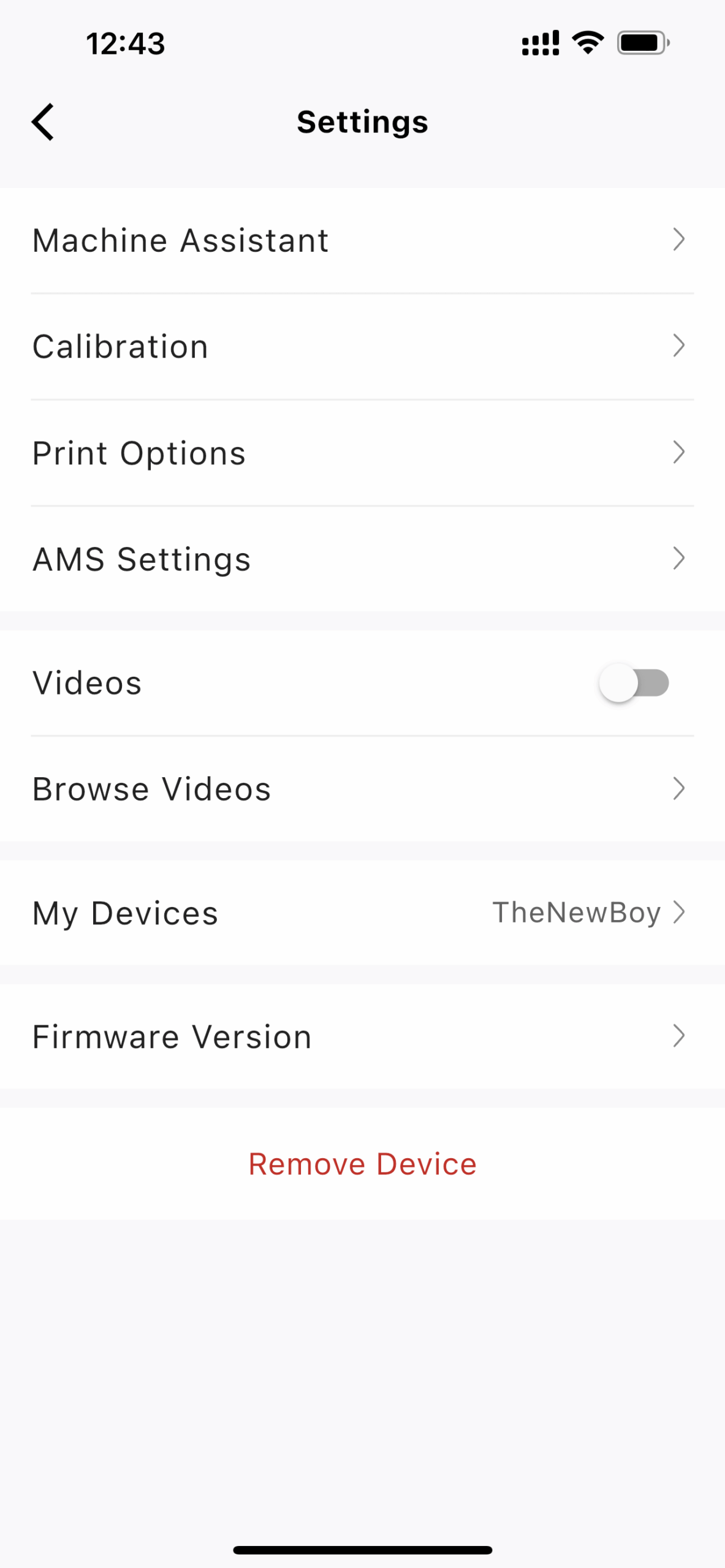Open My Devices showing TheNewBoy

362,913
